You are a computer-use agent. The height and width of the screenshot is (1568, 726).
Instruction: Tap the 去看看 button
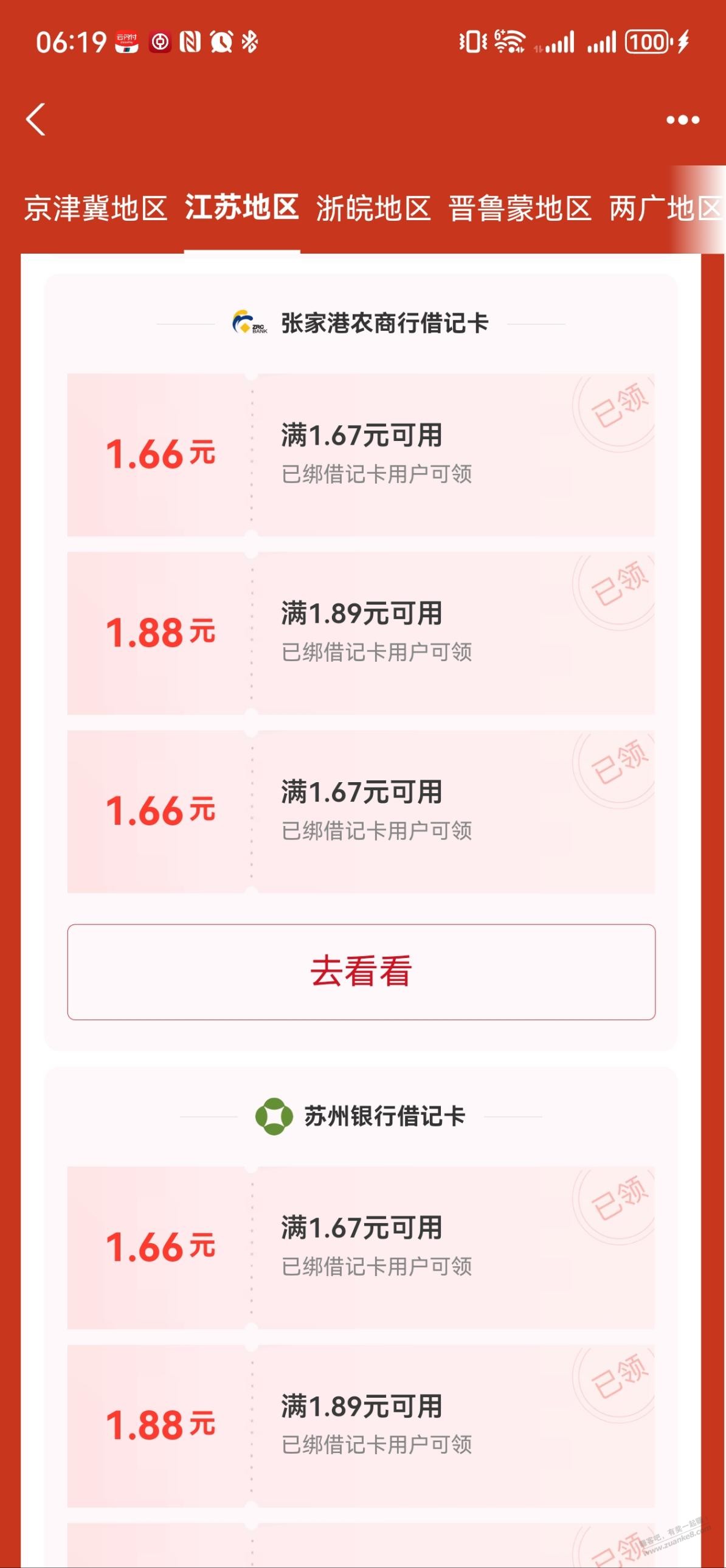click(361, 971)
